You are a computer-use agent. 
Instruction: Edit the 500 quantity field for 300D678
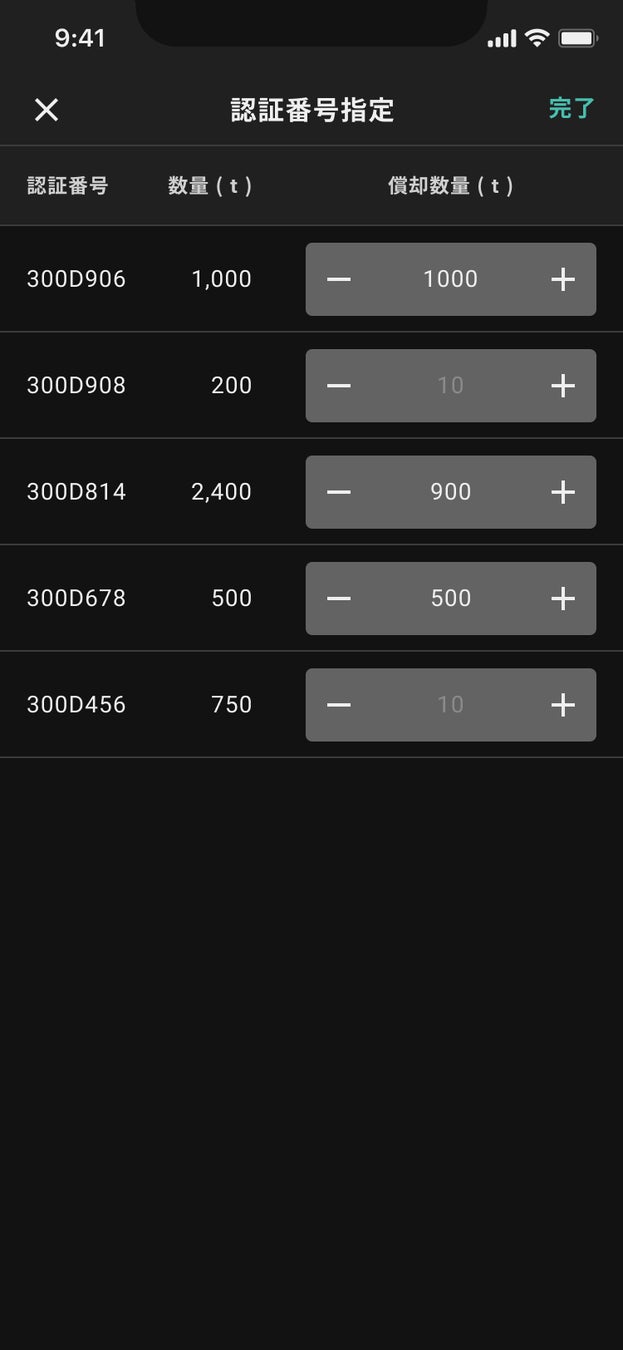click(x=450, y=598)
